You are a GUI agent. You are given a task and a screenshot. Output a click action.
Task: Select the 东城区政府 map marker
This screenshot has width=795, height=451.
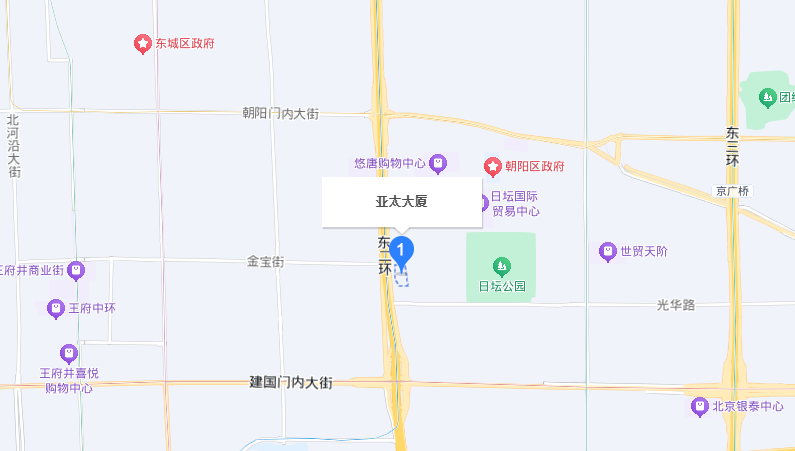click(x=143, y=44)
